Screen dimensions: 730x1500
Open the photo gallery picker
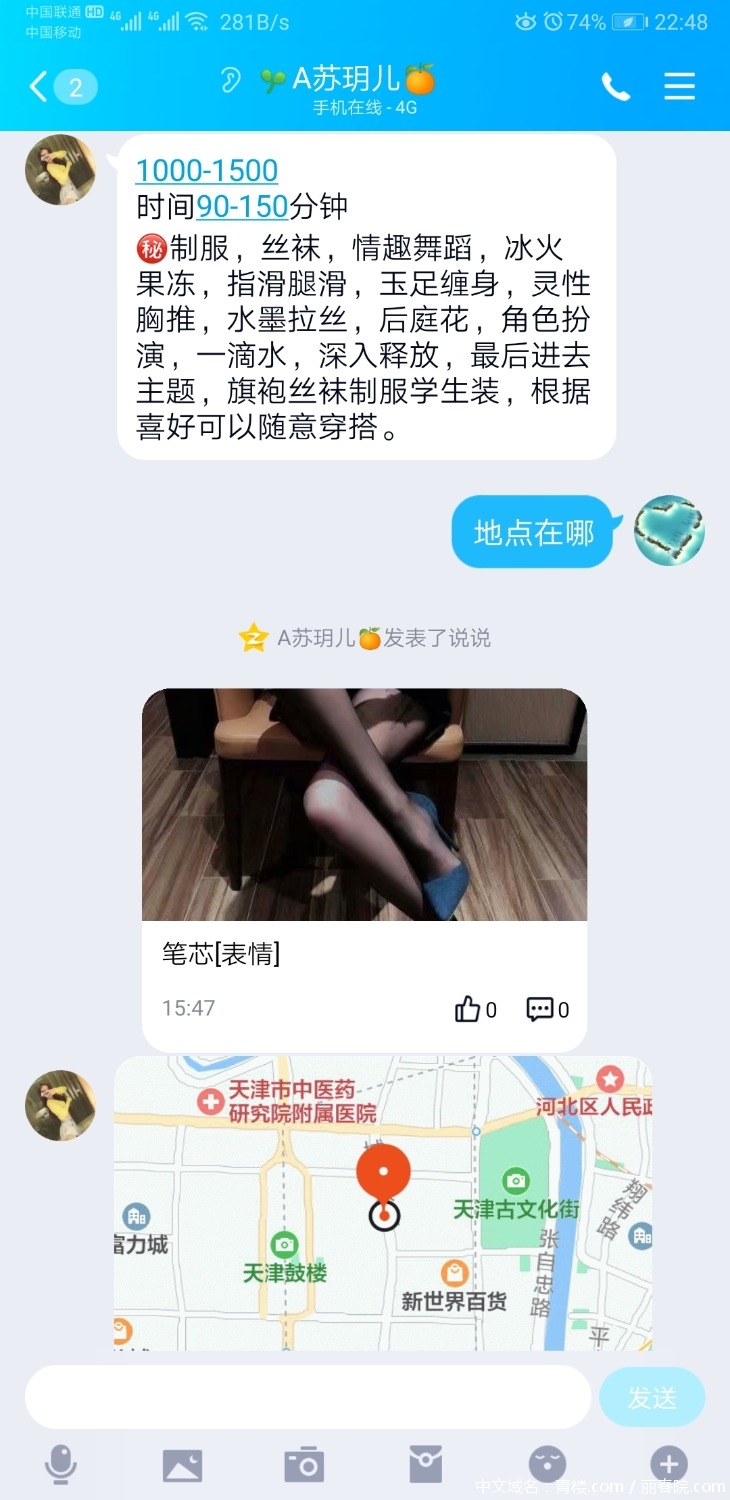(182, 1465)
